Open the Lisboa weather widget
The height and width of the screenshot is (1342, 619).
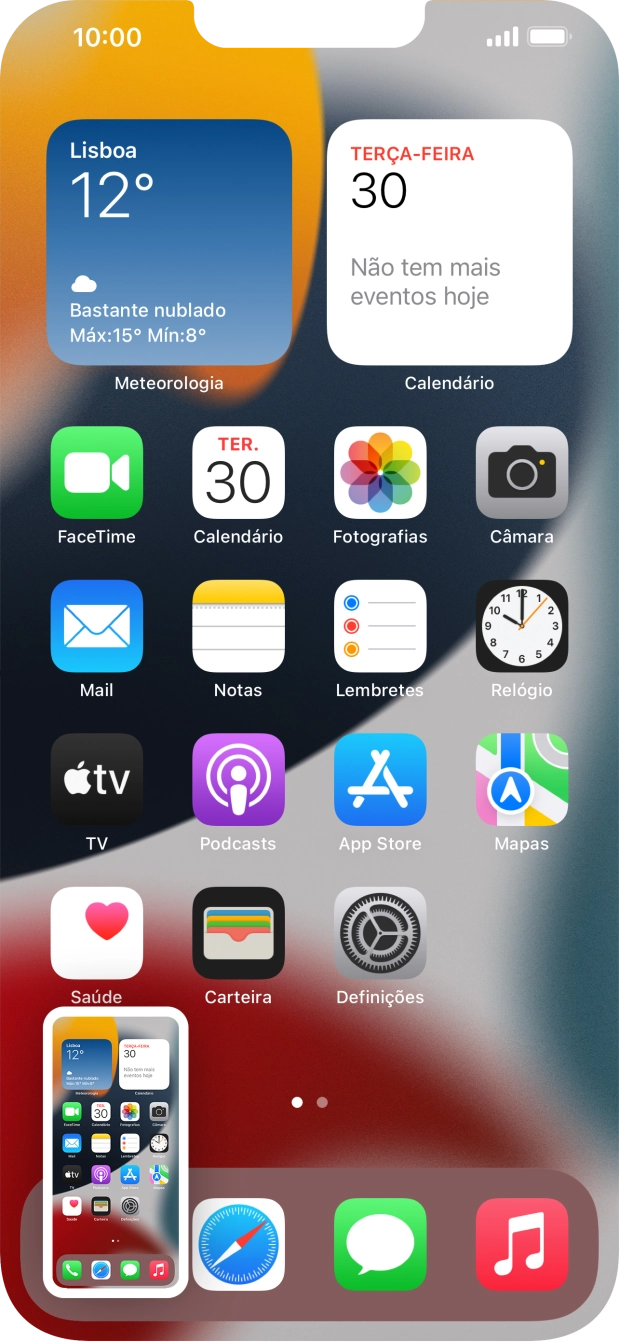tap(169, 242)
